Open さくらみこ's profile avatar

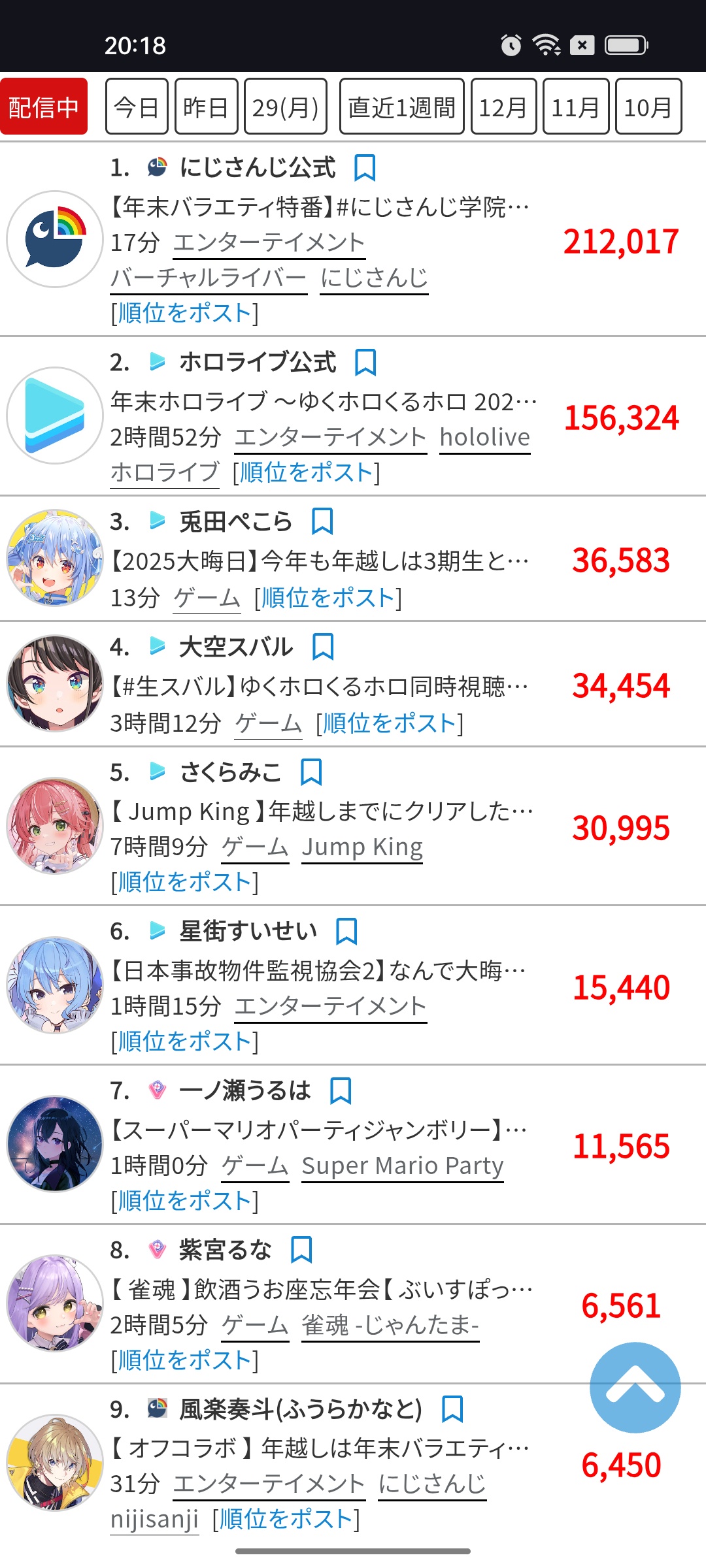tap(55, 826)
